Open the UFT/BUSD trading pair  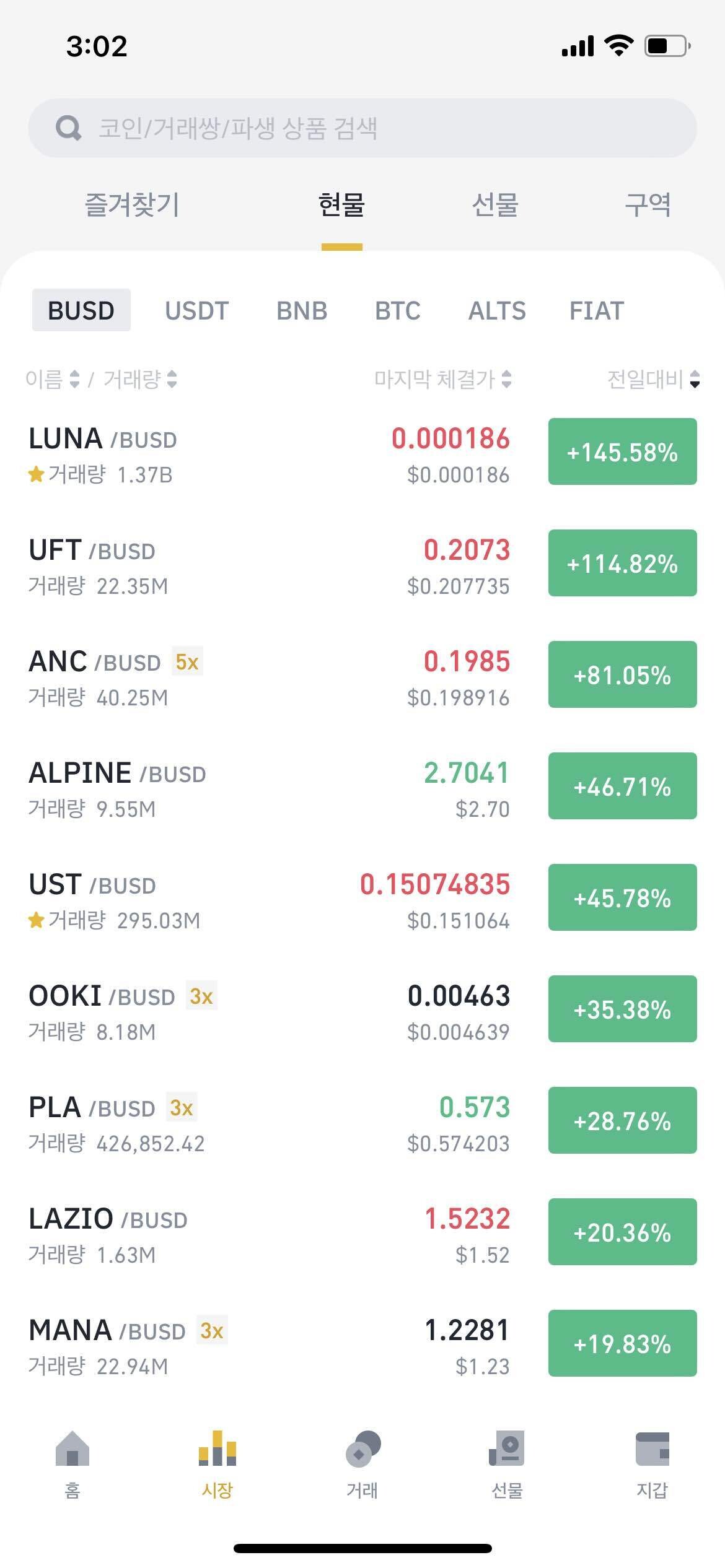tap(186, 565)
